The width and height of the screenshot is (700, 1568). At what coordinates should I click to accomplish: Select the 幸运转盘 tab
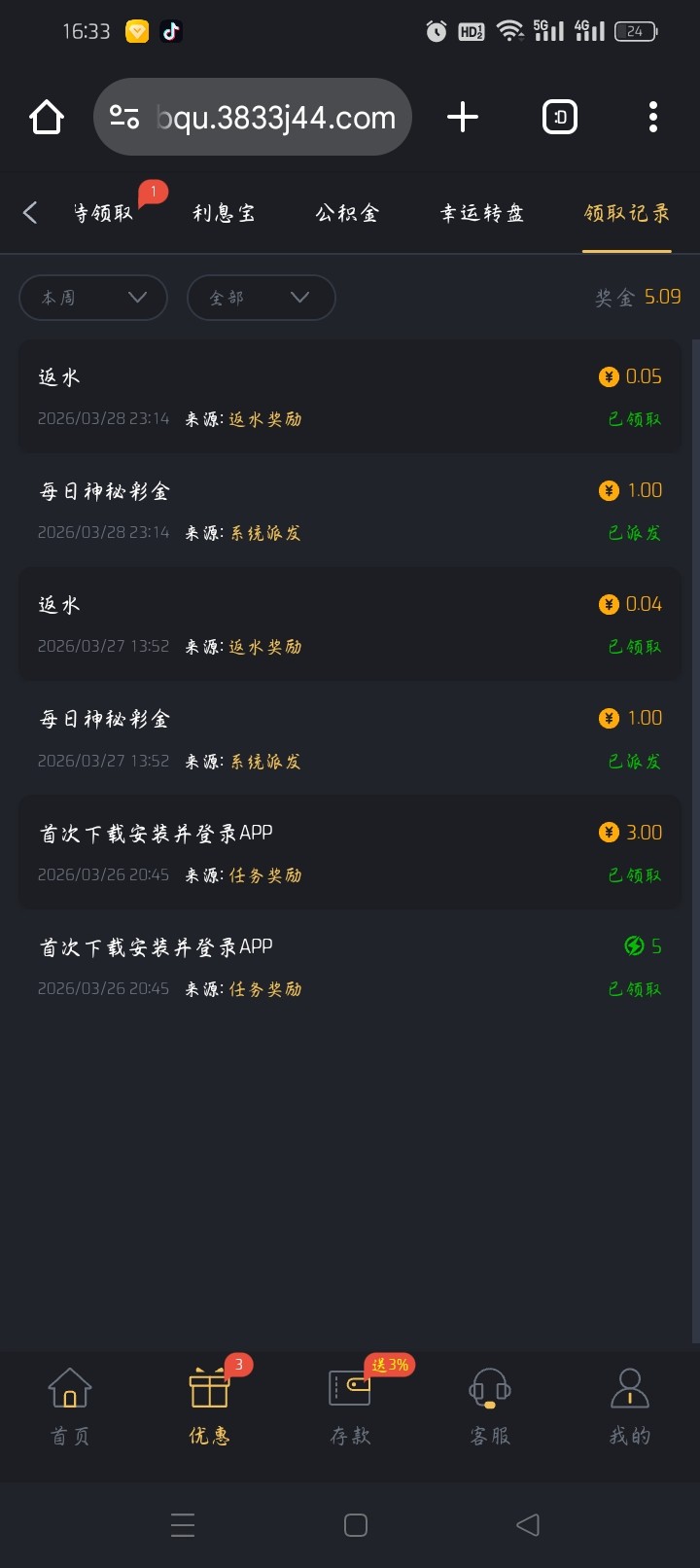(x=482, y=213)
